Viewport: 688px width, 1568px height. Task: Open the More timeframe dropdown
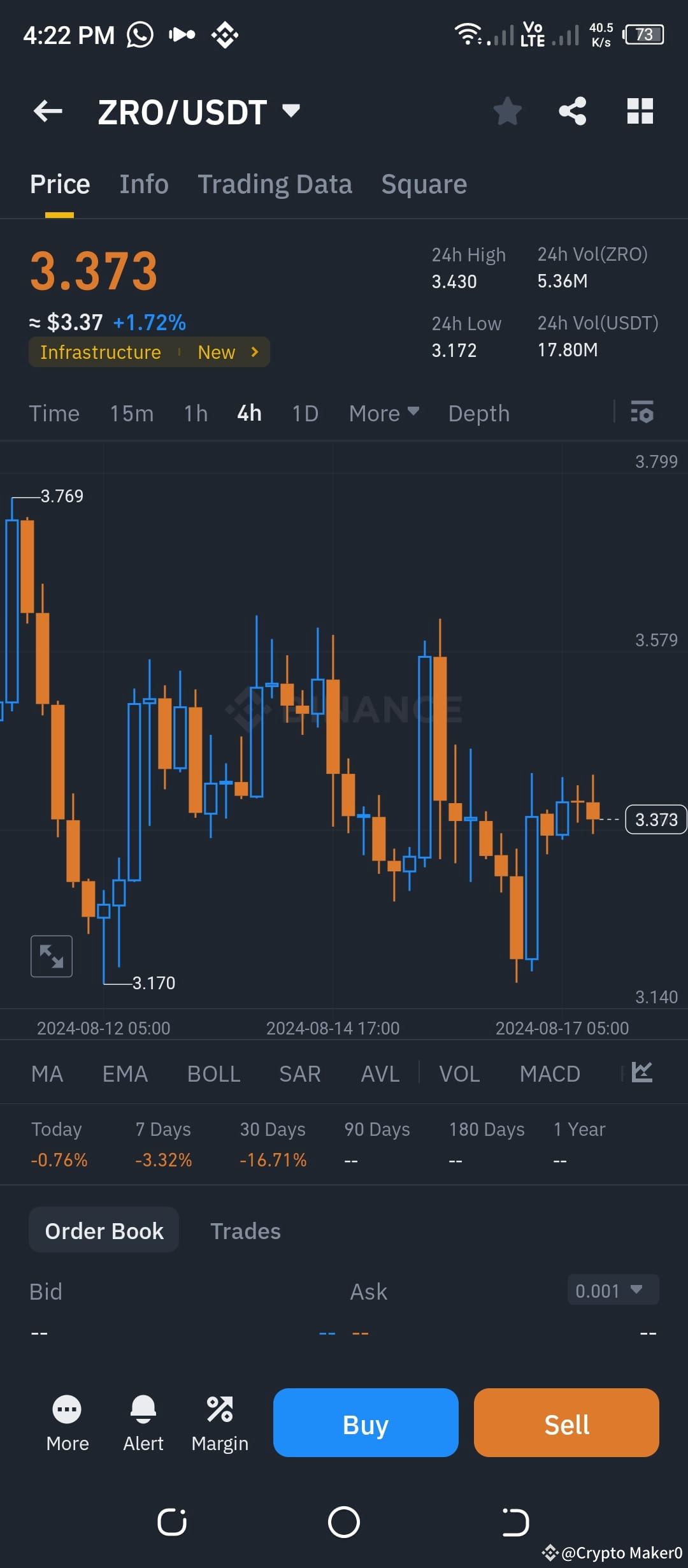point(383,413)
